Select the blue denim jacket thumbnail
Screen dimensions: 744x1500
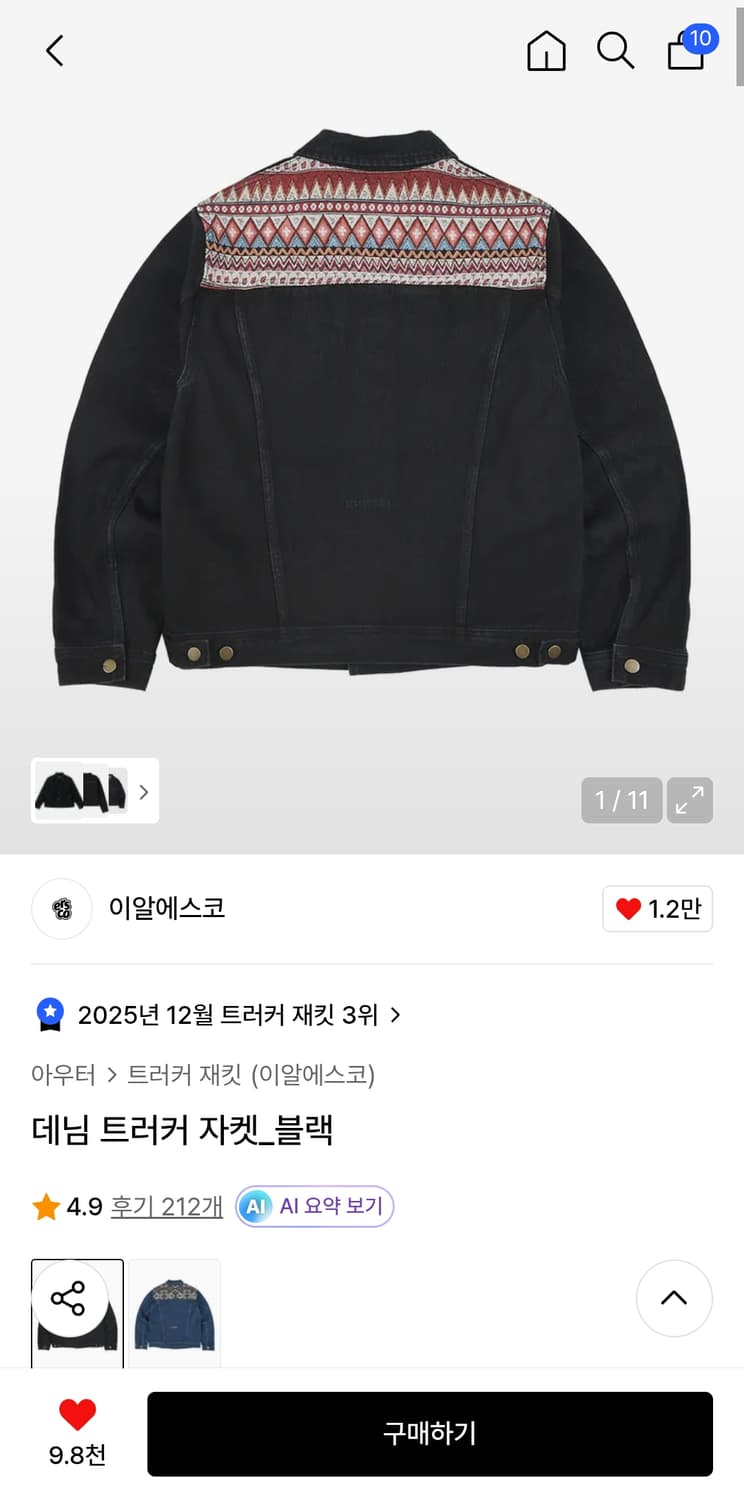click(x=176, y=1313)
